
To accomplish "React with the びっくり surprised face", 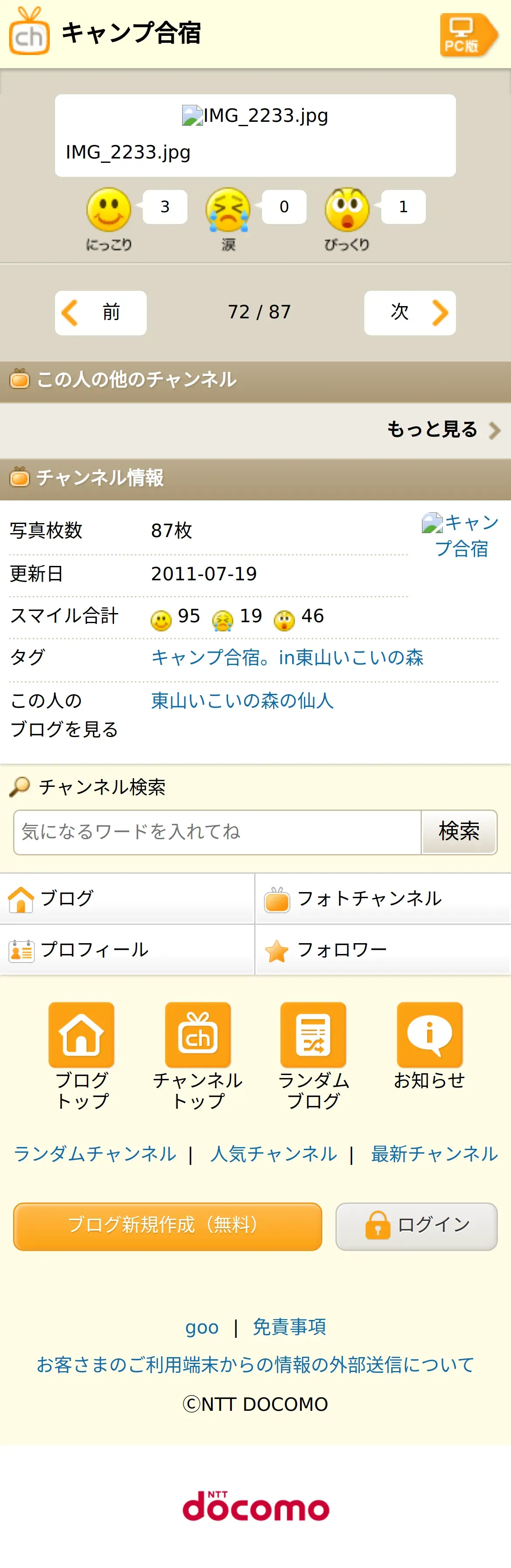I will pos(346,210).
